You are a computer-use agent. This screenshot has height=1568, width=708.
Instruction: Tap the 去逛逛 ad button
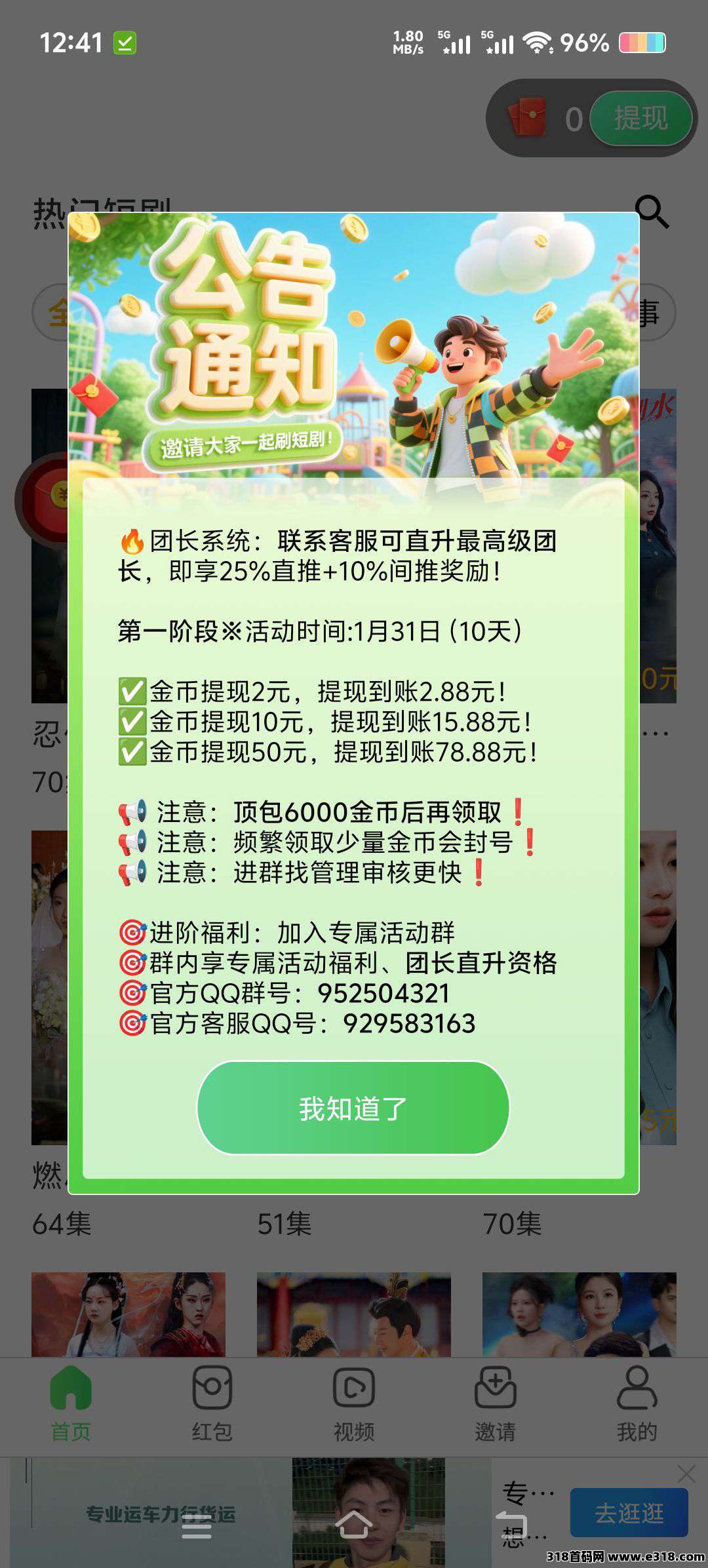628,1512
